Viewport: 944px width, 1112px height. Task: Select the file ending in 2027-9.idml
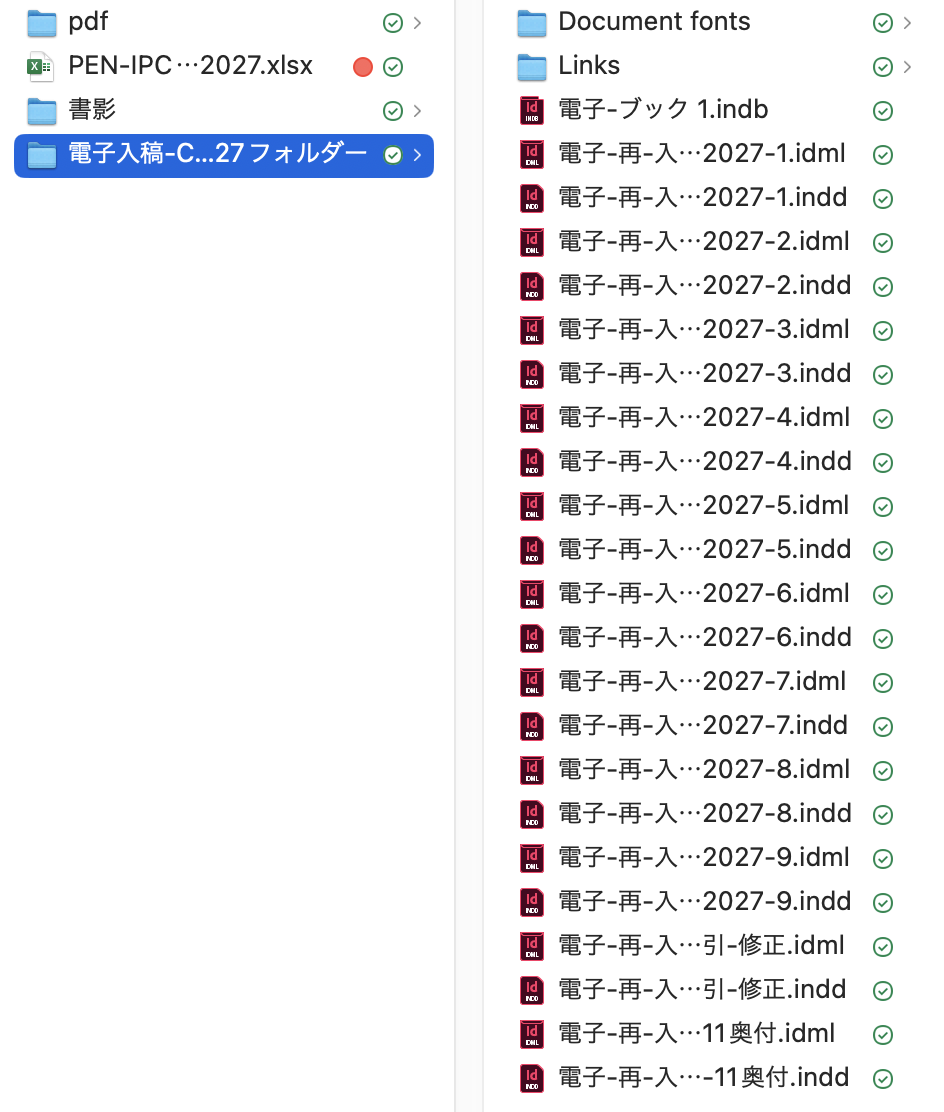(x=703, y=858)
